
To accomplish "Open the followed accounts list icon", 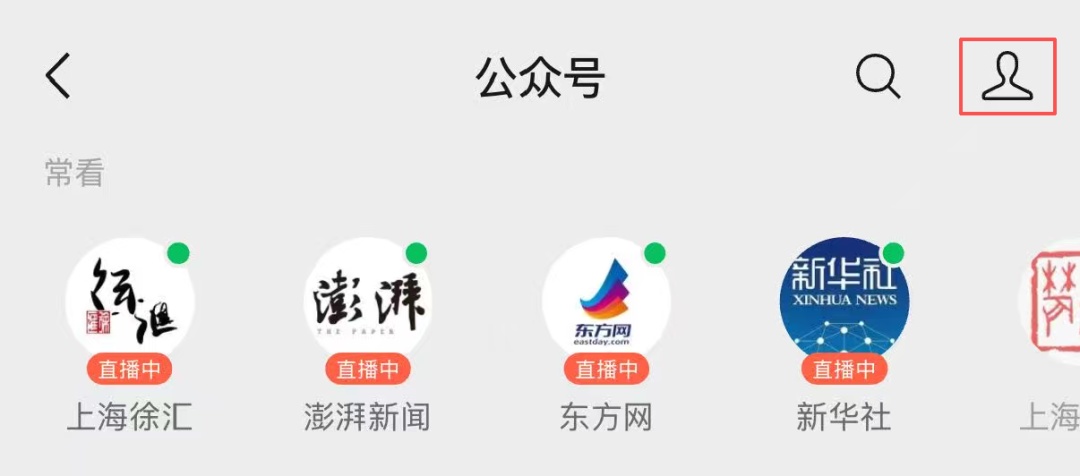I will (x=1006, y=77).
